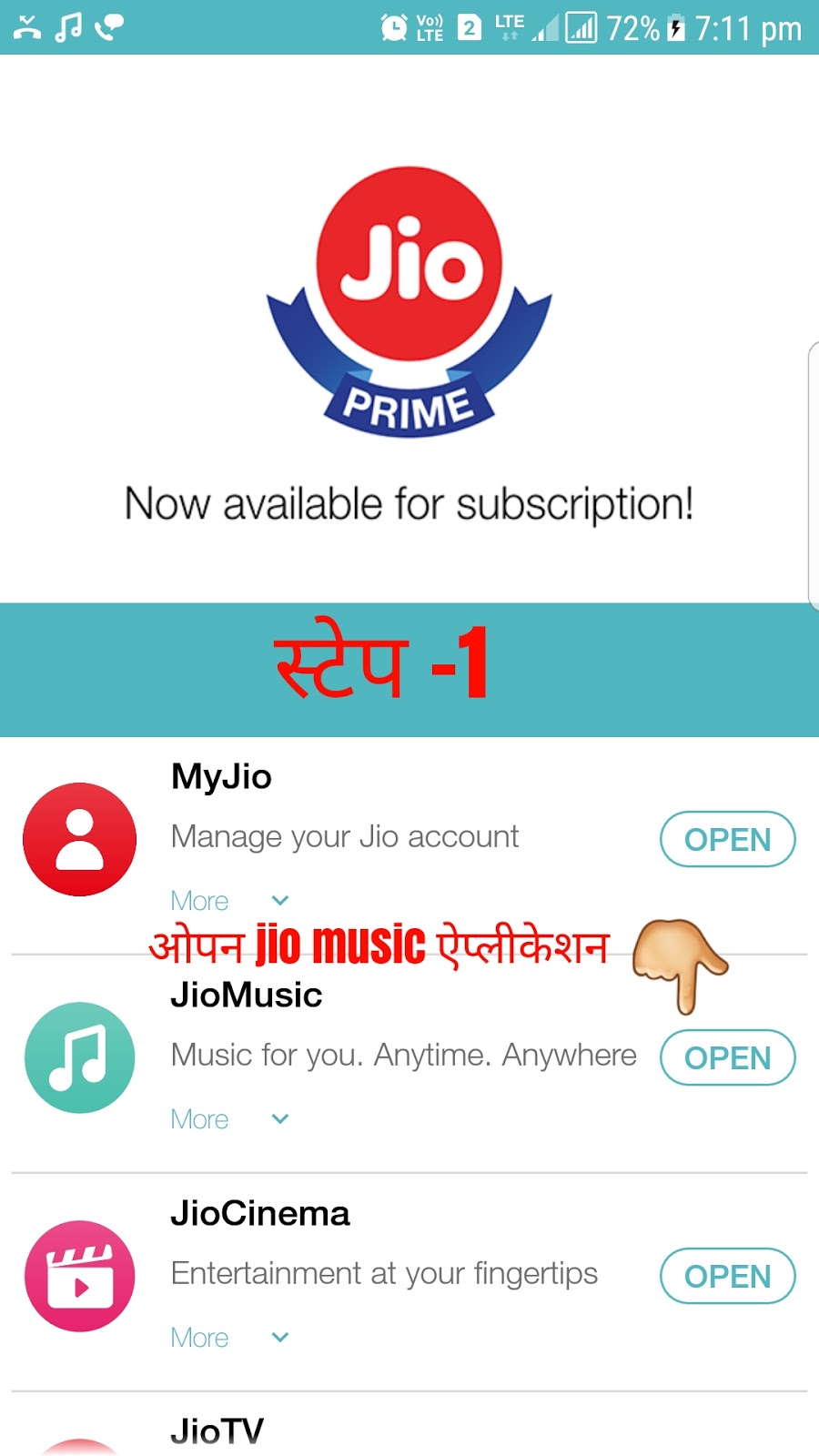Tap OPEN next to JioMusic
The height and width of the screenshot is (1456, 819).
point(727,1057)
